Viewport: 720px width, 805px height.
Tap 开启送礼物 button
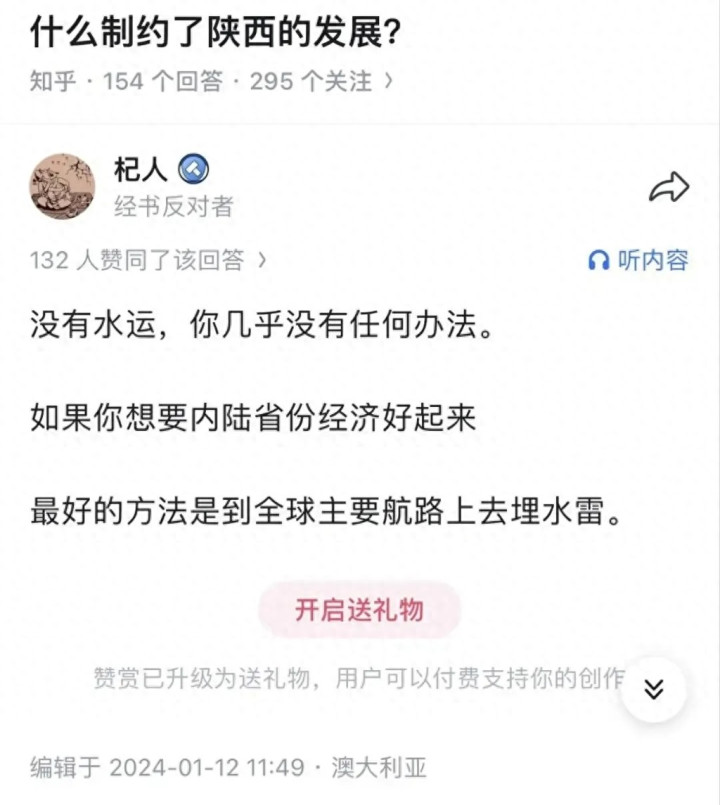[x=359, y=610]
